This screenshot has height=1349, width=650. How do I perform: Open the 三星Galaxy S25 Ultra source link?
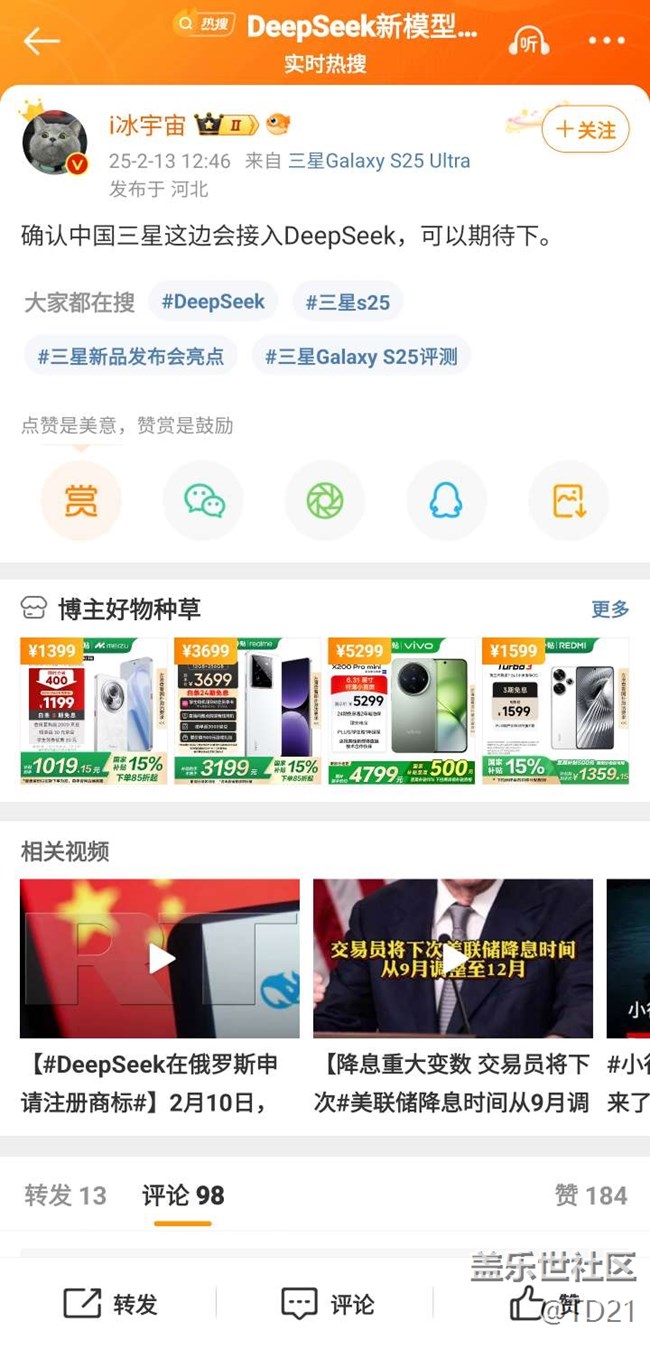click(x=379, y=160)
